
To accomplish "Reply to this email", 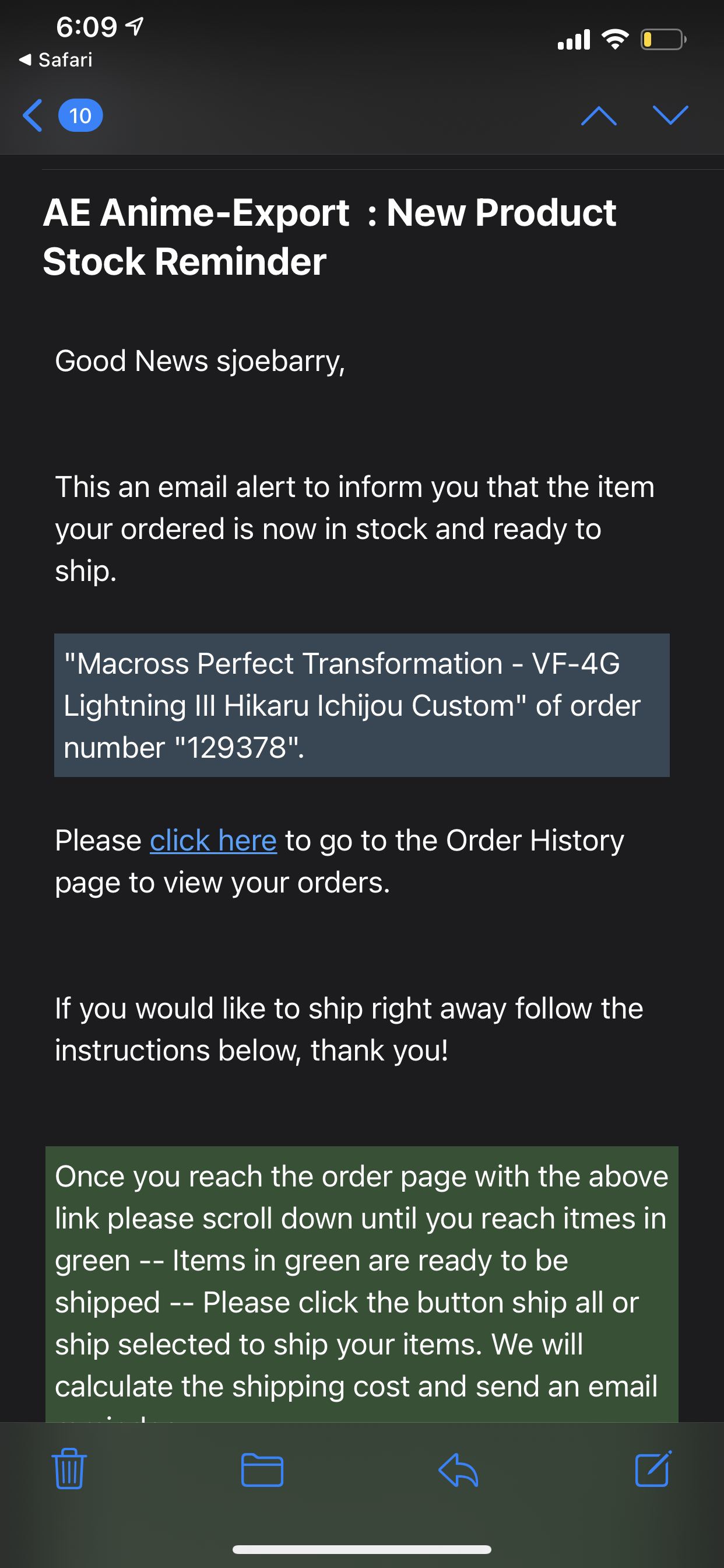I will [458, 1469].
